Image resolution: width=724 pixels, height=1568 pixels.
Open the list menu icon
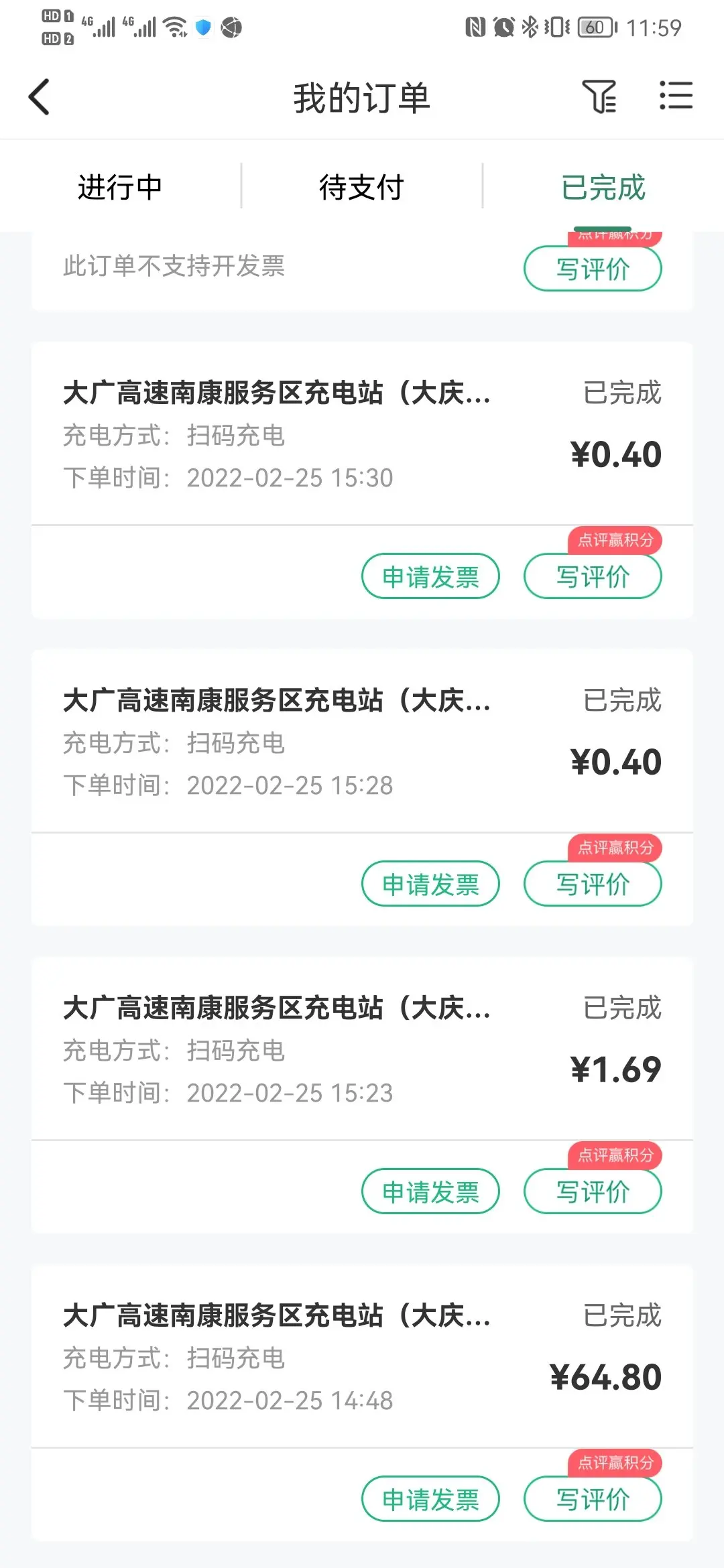pyautogui.click(x=676, y=95)
